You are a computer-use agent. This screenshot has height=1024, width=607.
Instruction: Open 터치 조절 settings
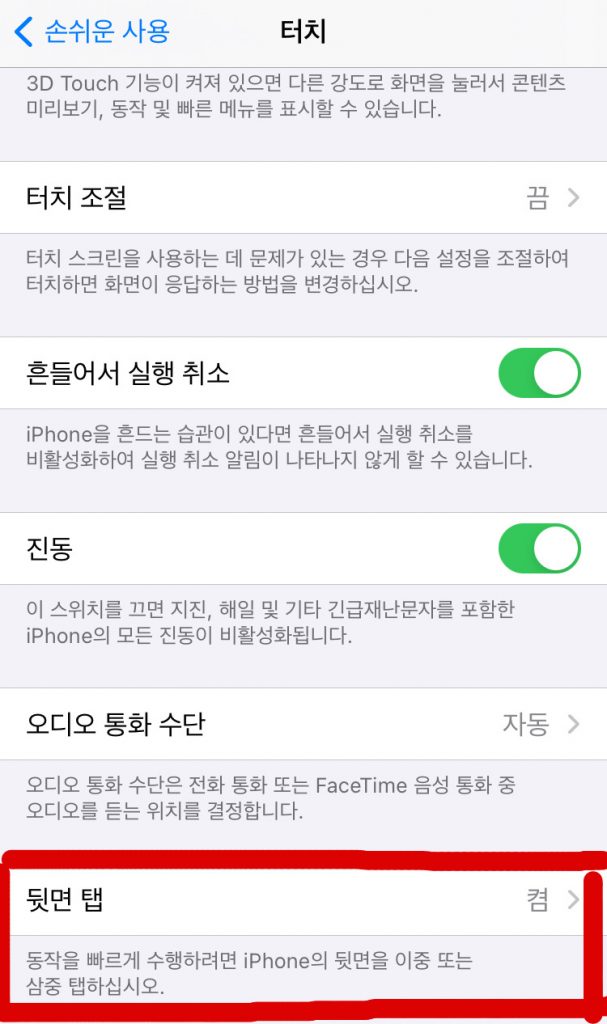(303, 198)
